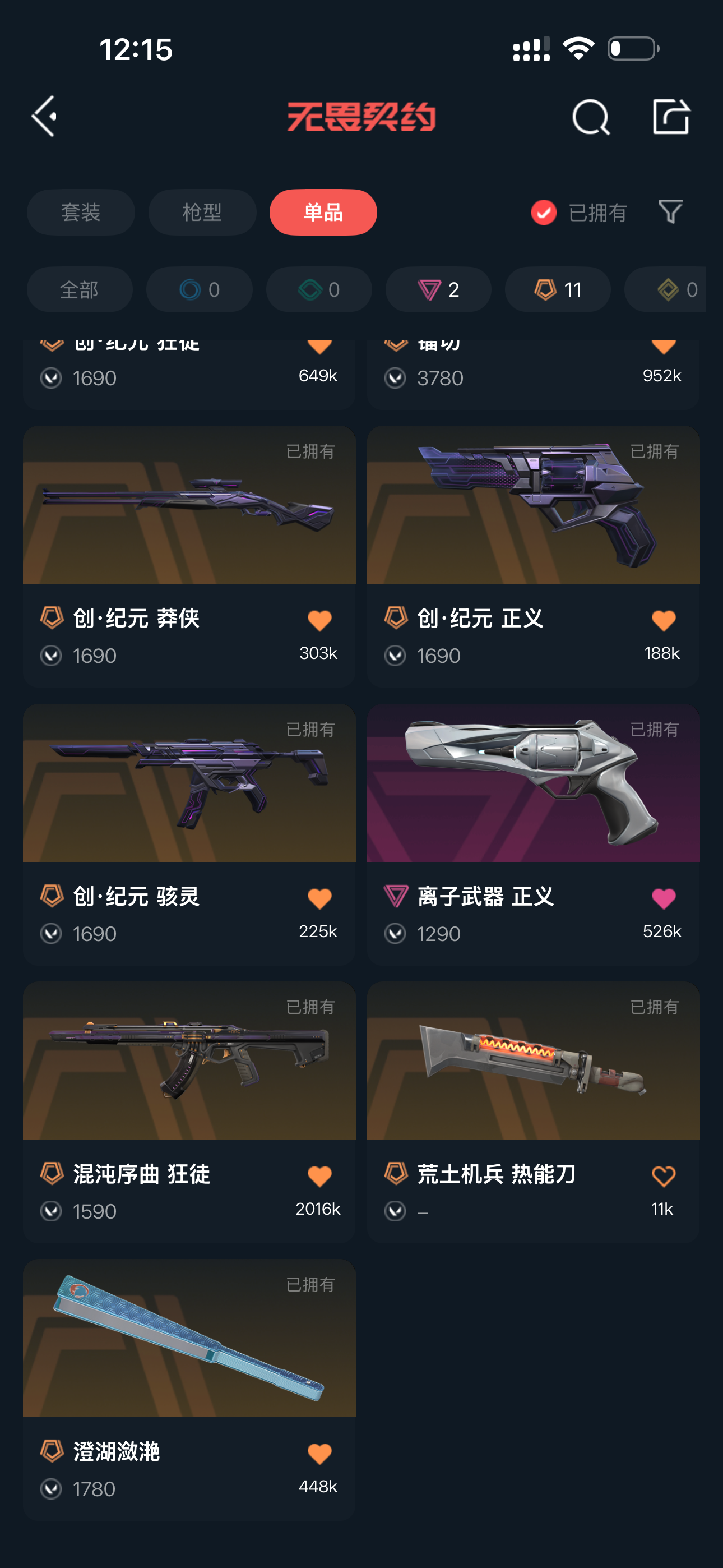
Task: Open the funnel filter options
Action: click(670, 212)
